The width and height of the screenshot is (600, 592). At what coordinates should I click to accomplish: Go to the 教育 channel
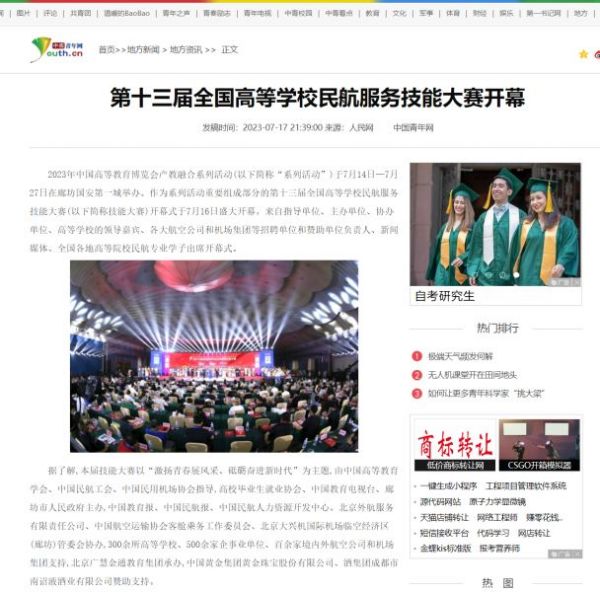(372, 14)
